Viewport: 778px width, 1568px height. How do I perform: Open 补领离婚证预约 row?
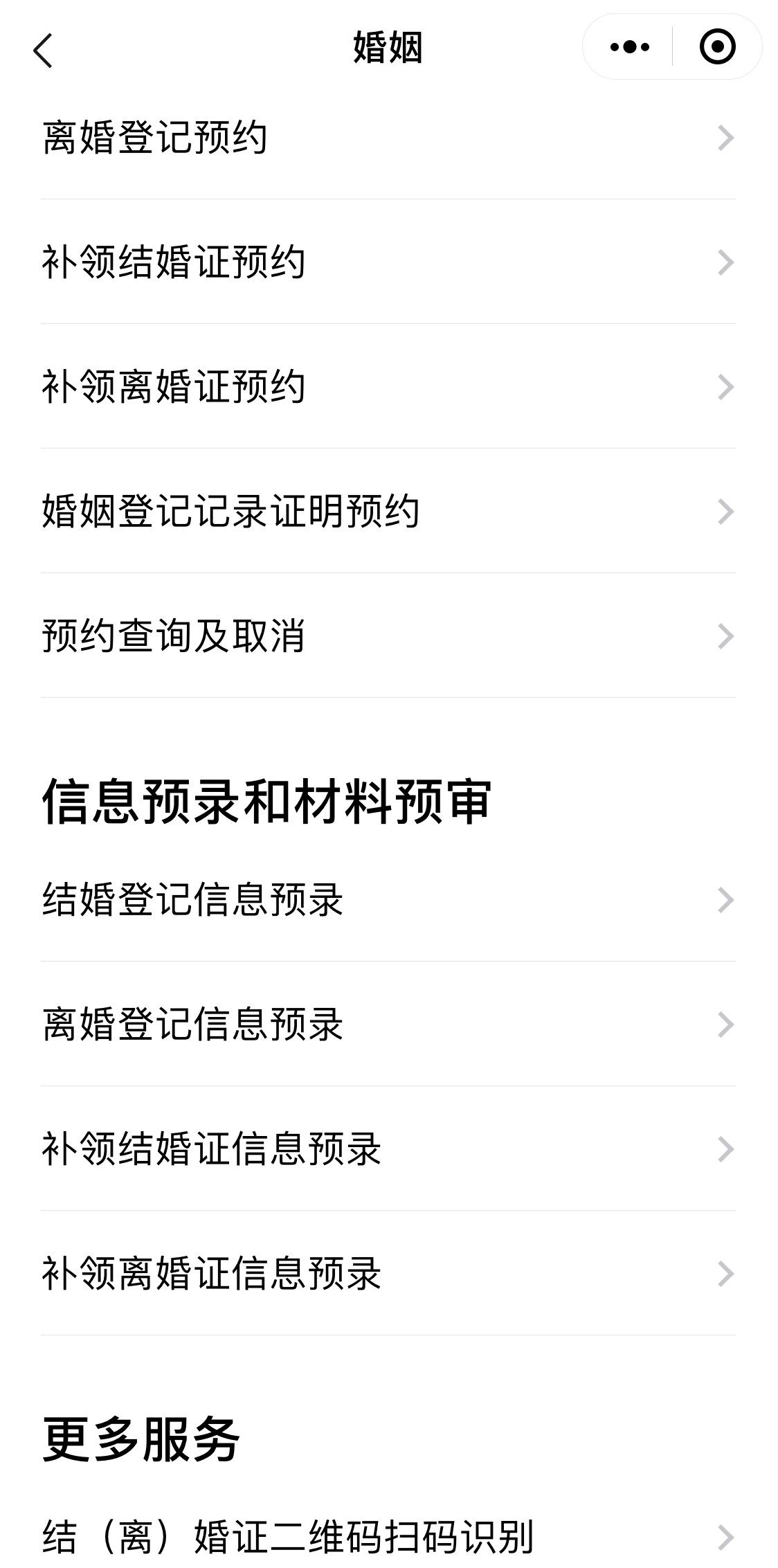(388, 387)
